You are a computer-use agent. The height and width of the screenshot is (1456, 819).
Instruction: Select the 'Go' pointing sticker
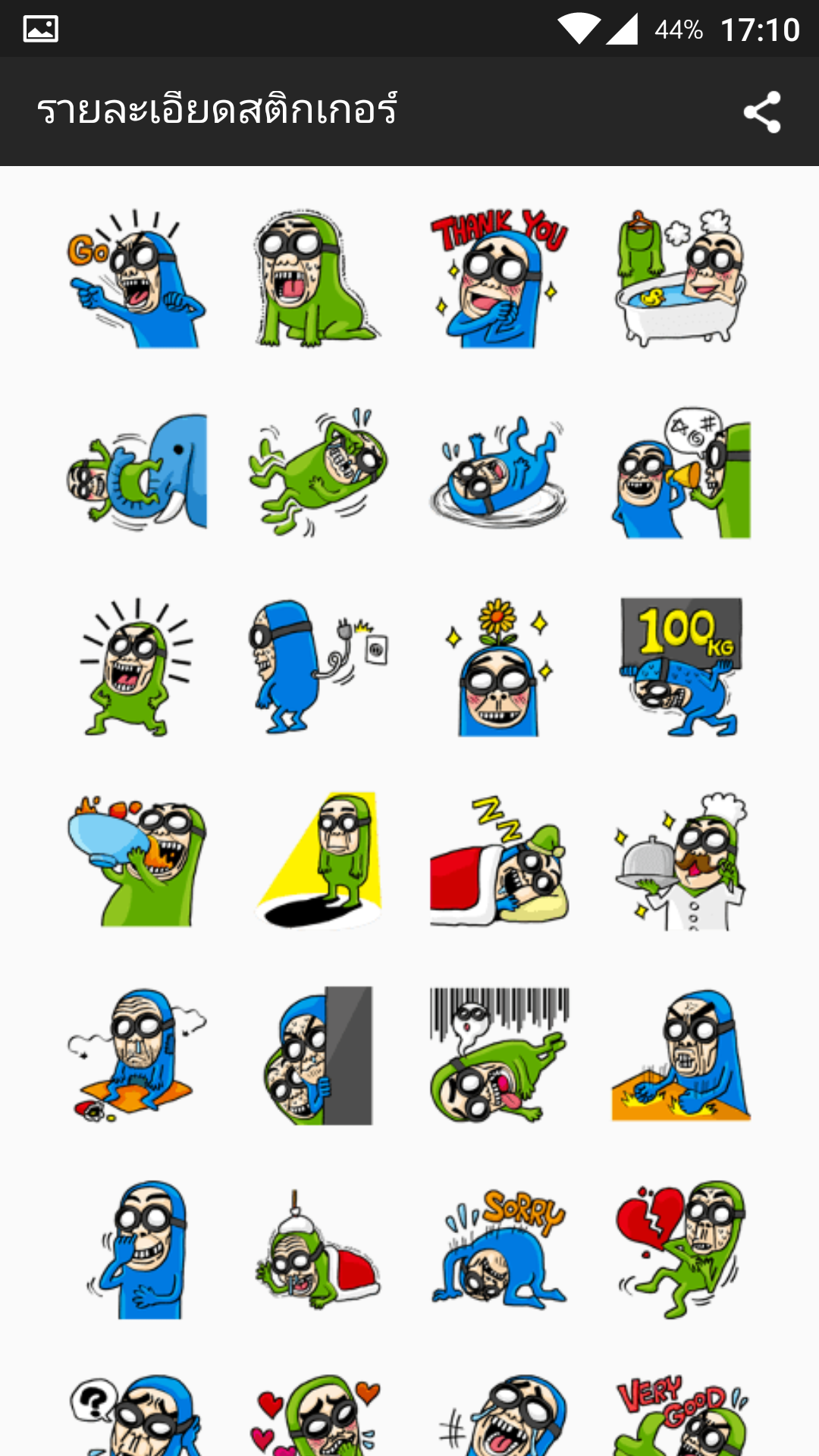click(136, 279)
